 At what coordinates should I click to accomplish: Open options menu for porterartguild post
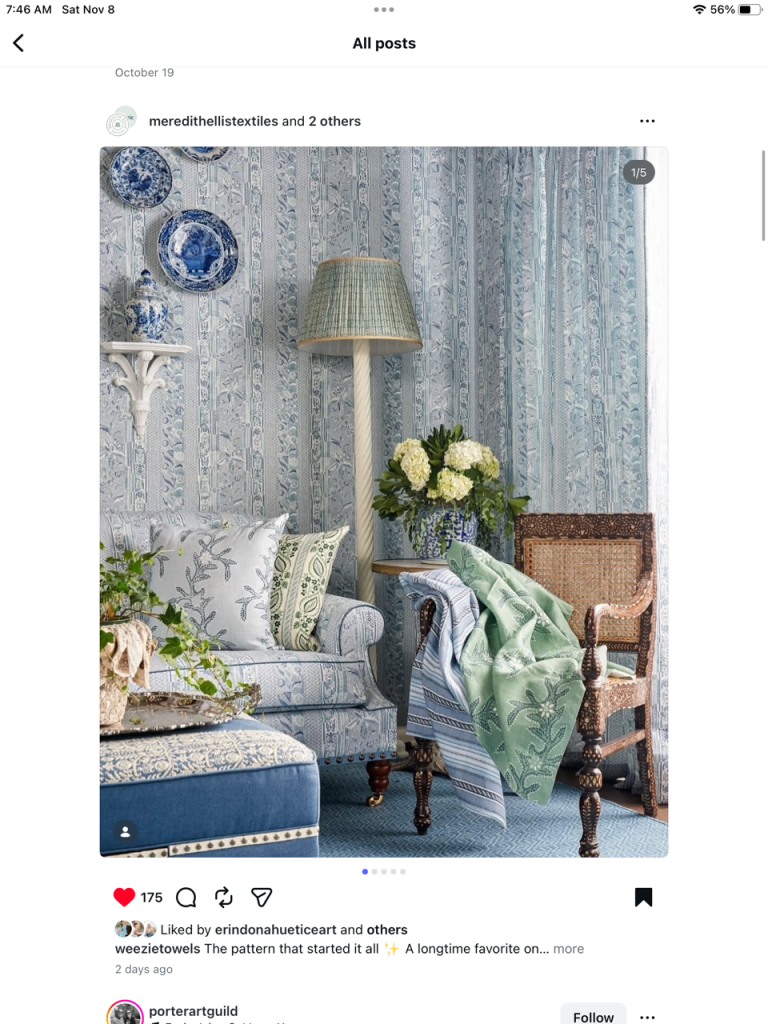pyautogui.click(x=647, y=1016)
